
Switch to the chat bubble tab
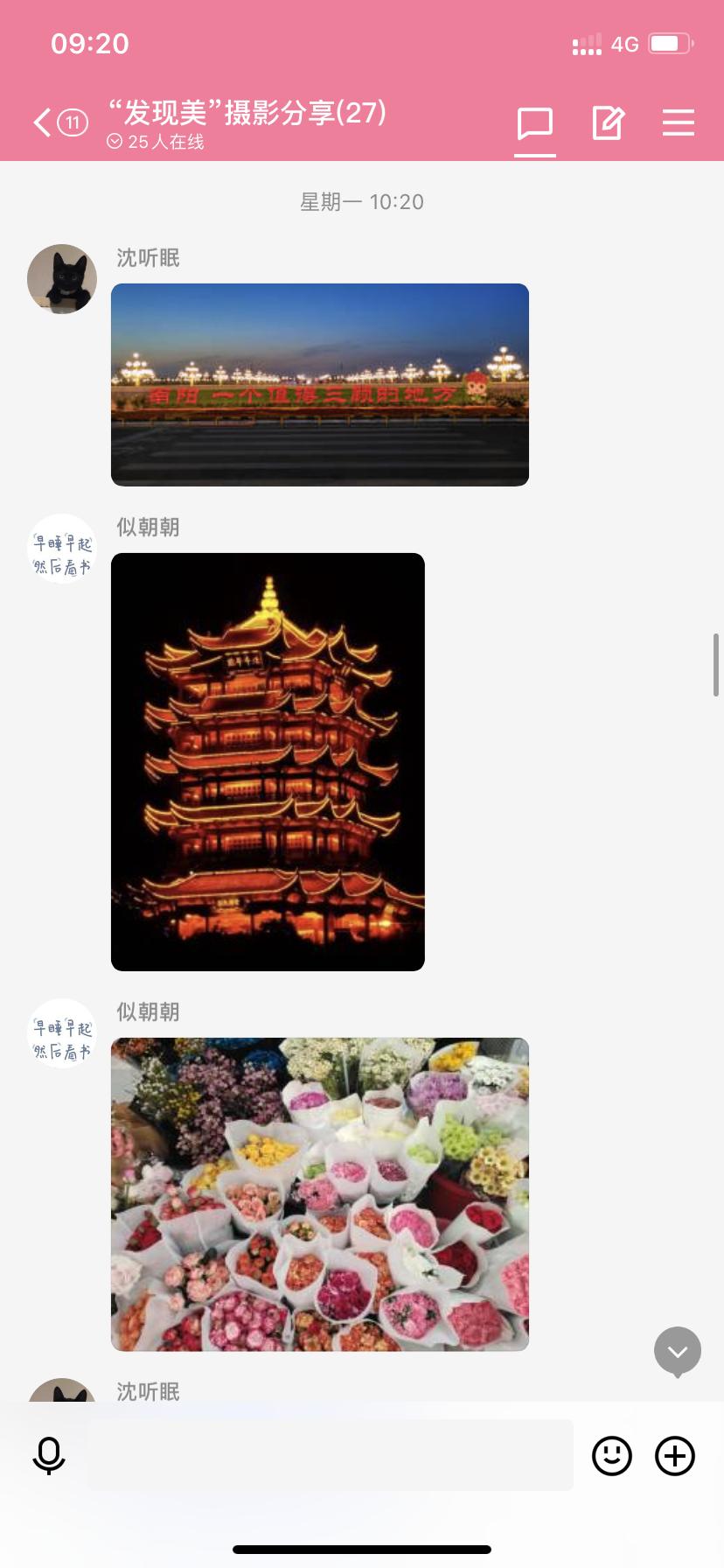point(535,123)
